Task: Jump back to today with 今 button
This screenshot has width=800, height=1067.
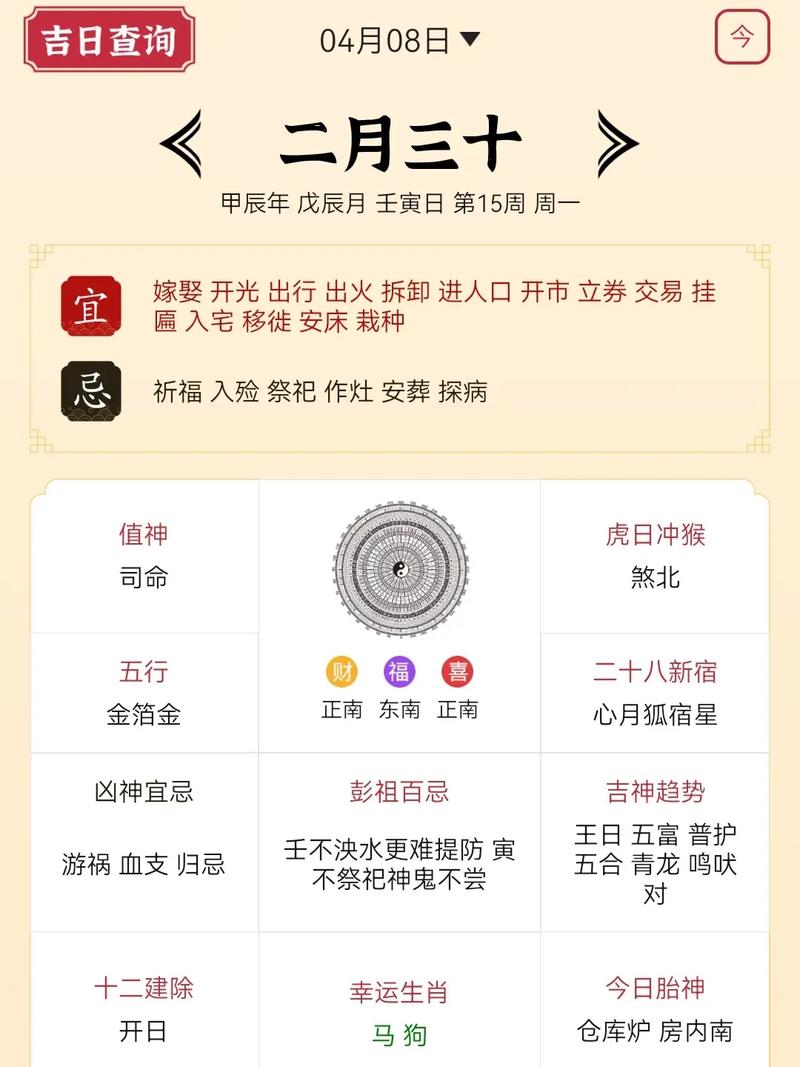Action: (x=741, y=38)
